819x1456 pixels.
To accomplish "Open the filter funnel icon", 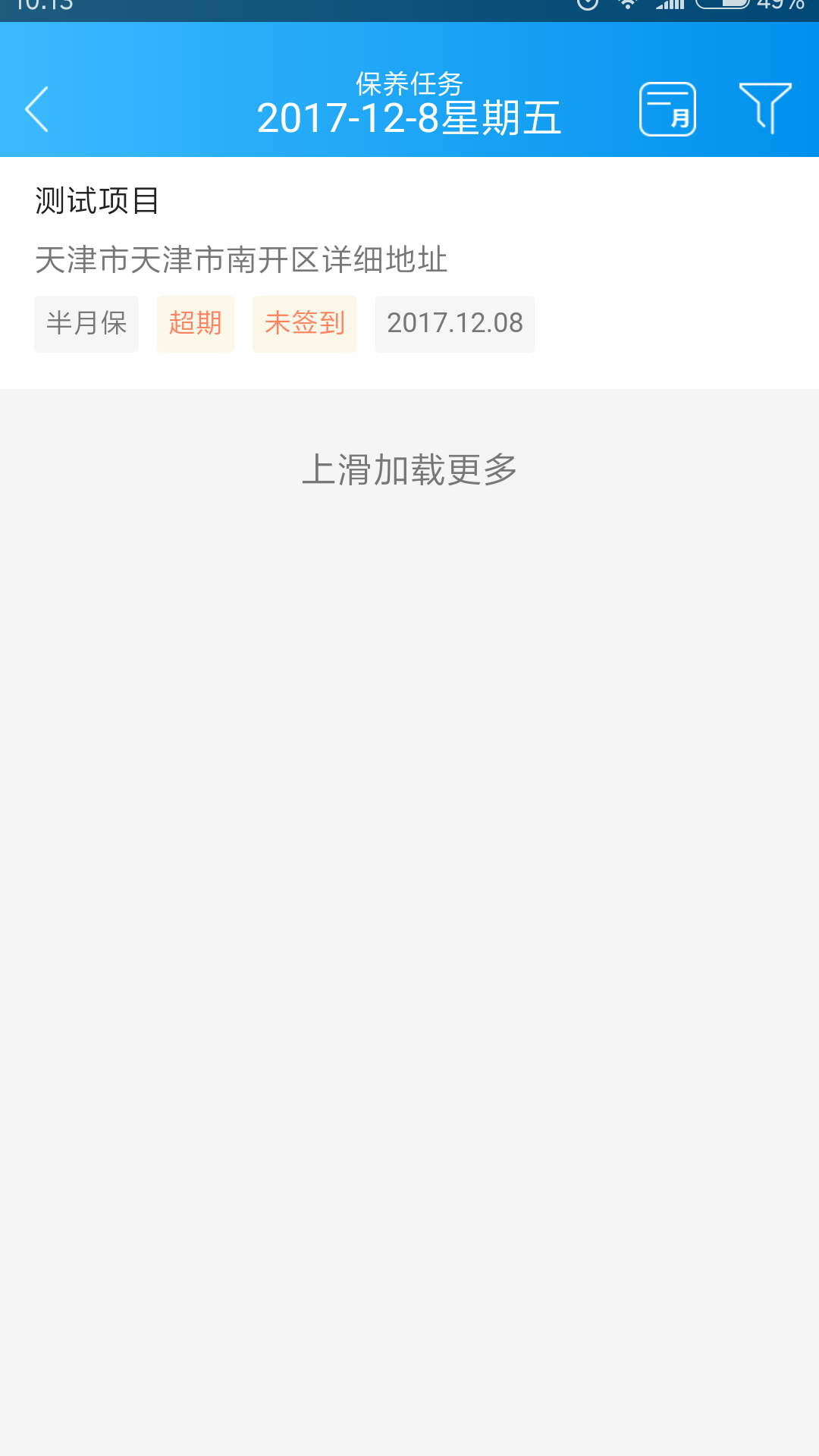I will coord(766,108).
